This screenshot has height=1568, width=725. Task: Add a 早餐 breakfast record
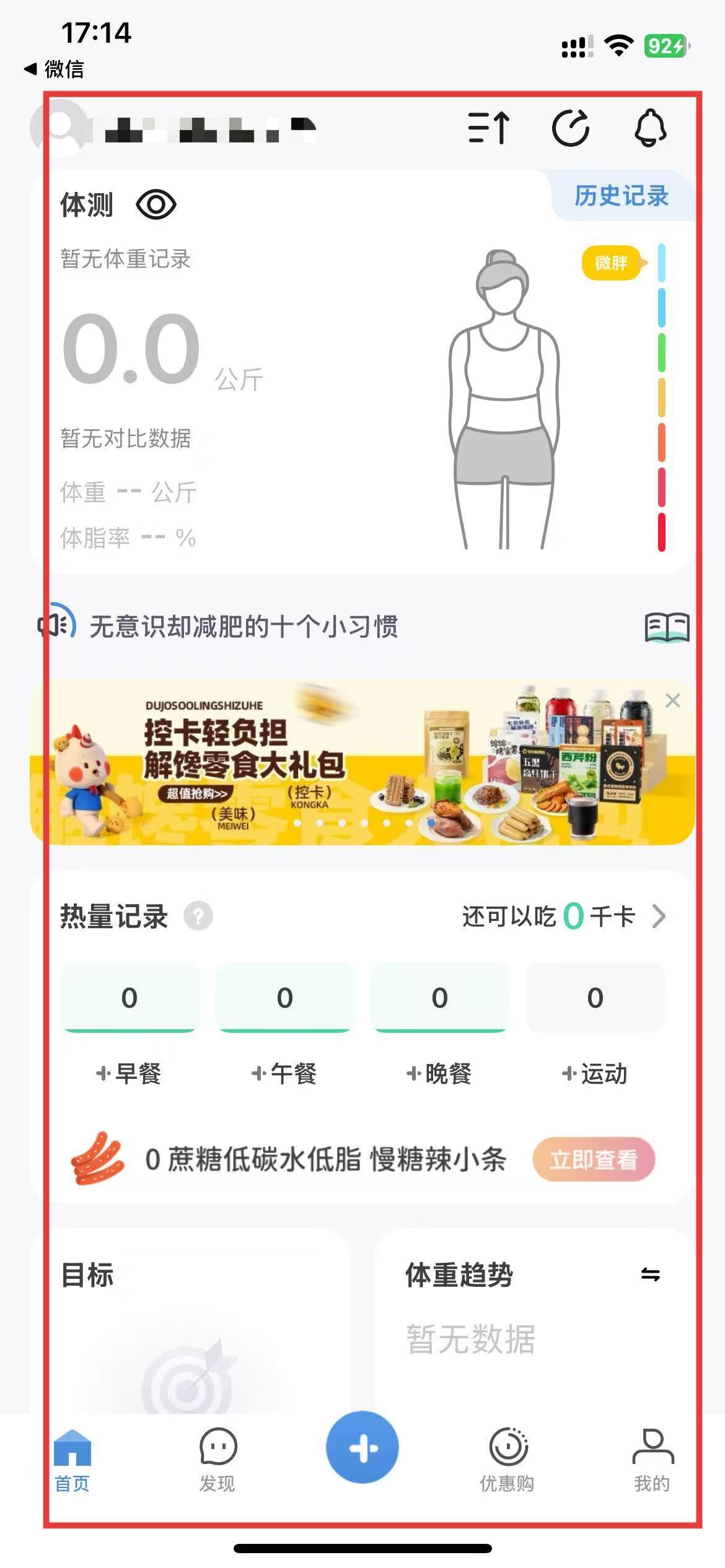point(129,1073)
